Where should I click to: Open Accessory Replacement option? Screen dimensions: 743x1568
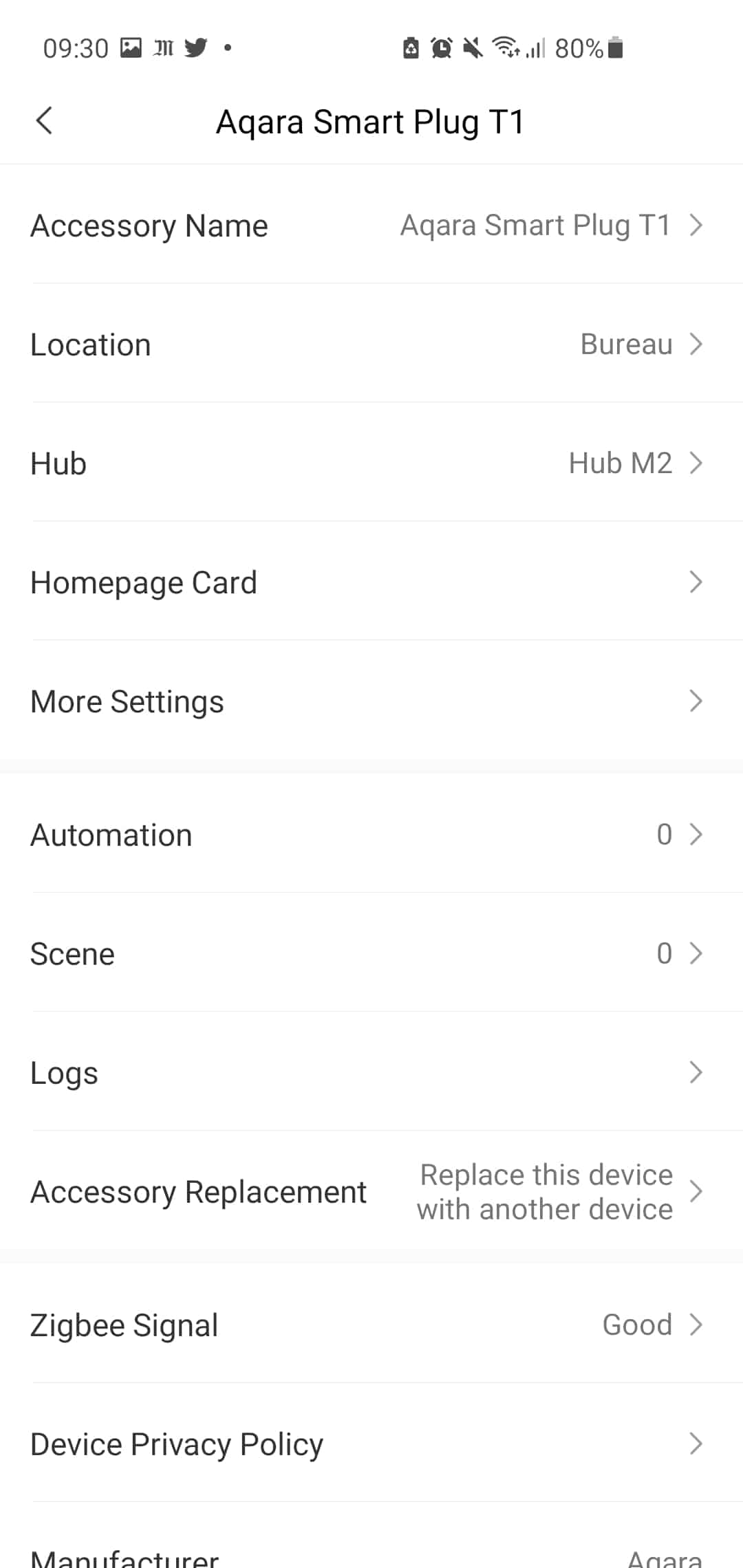click(371, 1192)
